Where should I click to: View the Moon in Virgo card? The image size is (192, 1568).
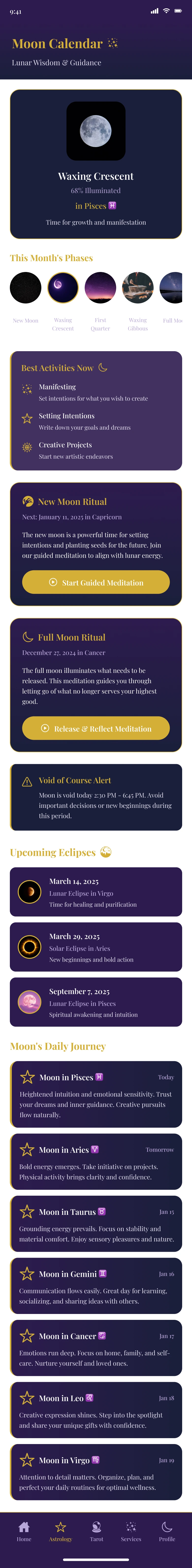[96, 1472]
